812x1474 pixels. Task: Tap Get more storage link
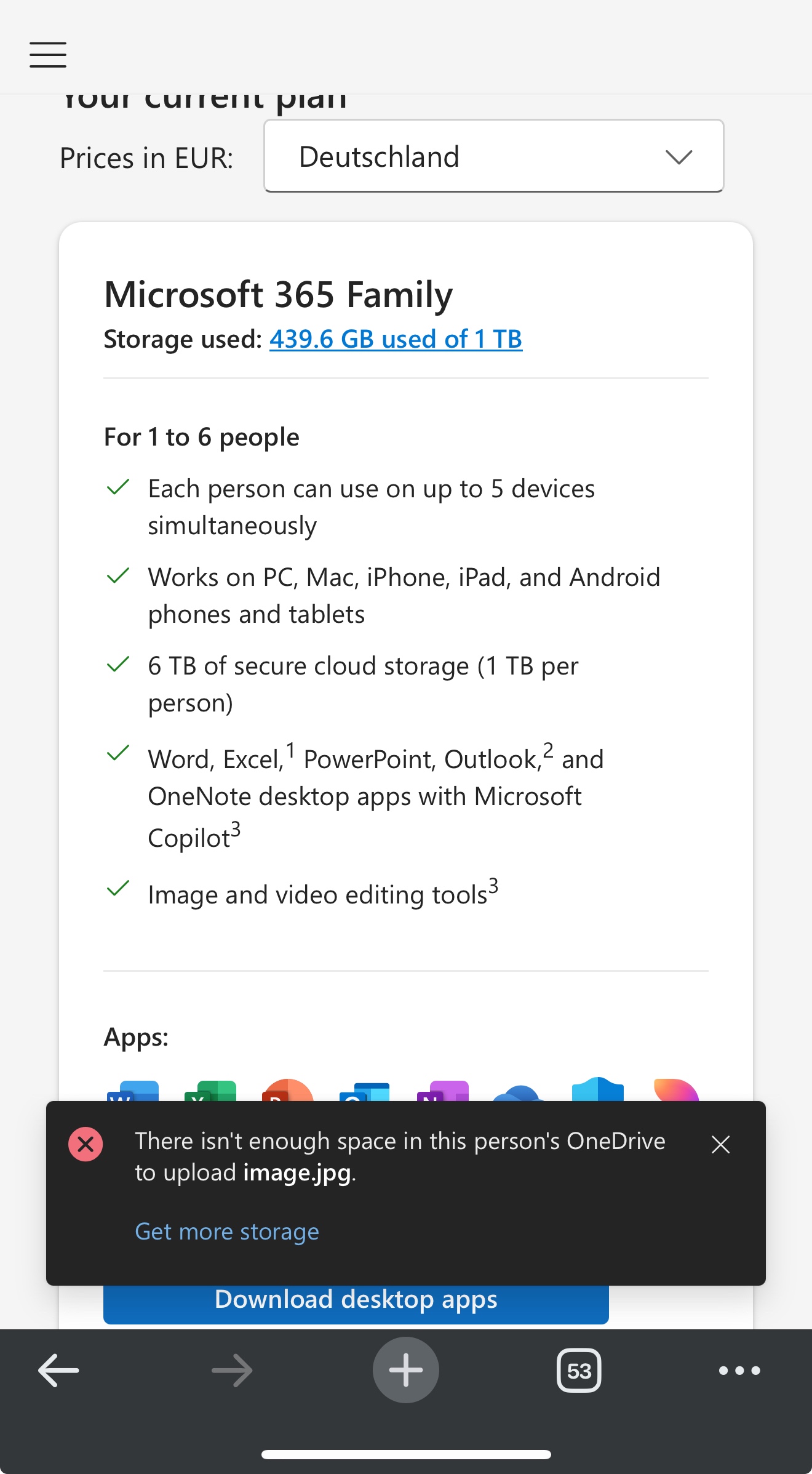227,1232
